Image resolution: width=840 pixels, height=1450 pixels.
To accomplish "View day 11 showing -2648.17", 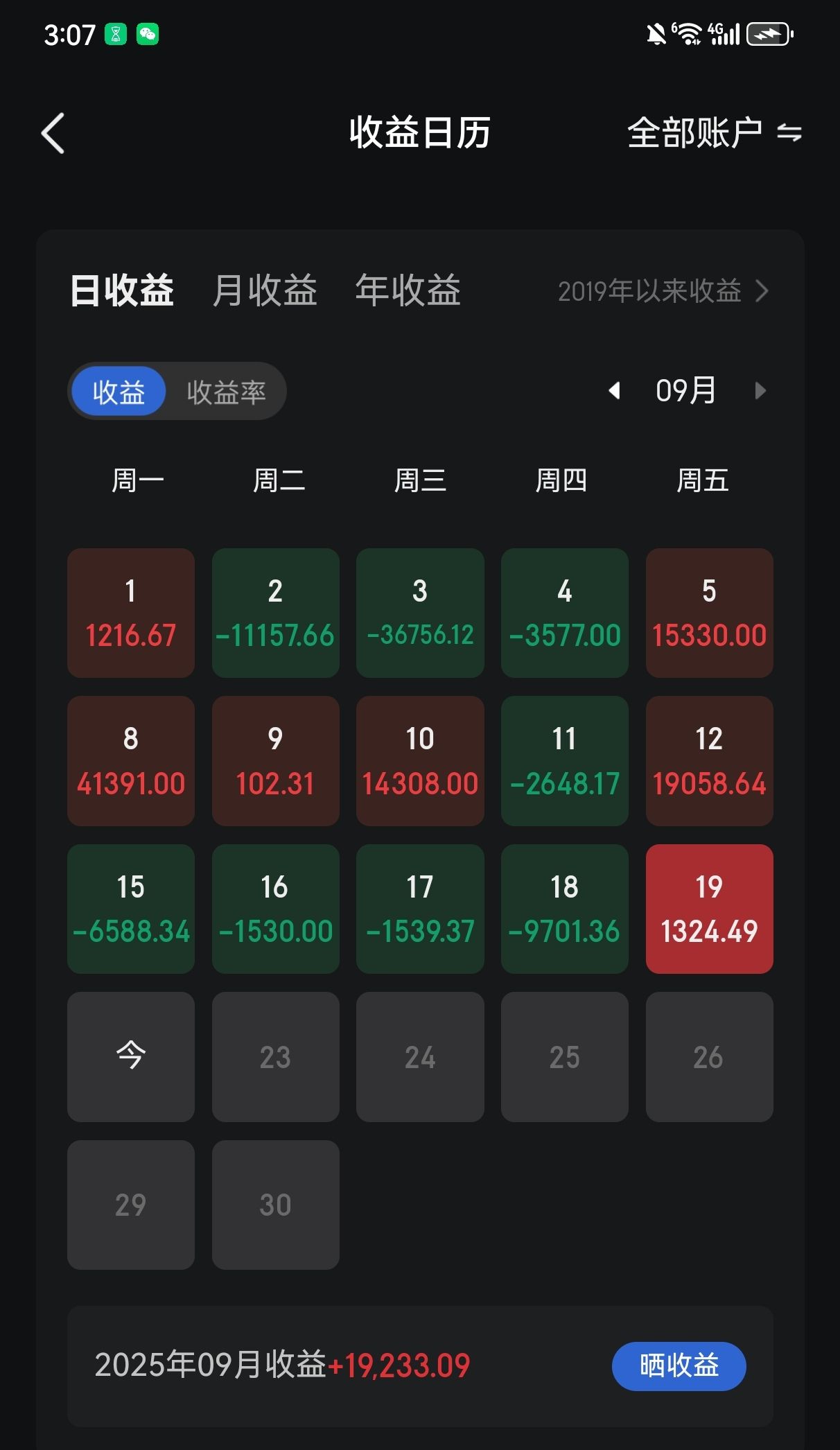I will [564, 760].
